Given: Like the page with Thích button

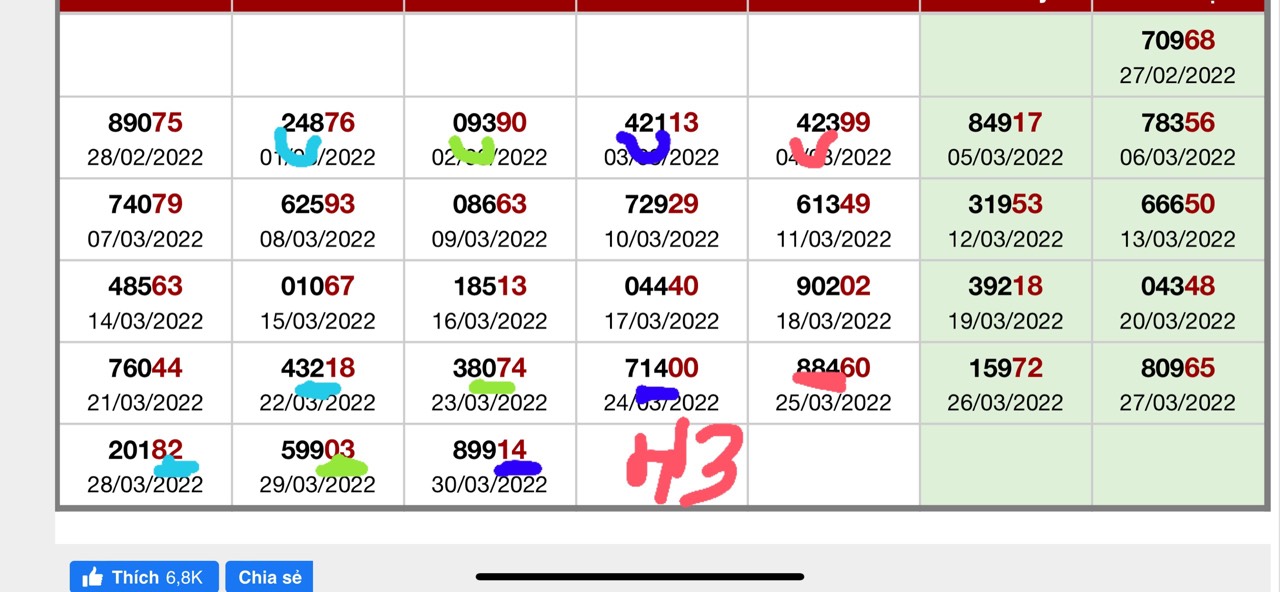Looking at the screenshot, I should point(143,577).
